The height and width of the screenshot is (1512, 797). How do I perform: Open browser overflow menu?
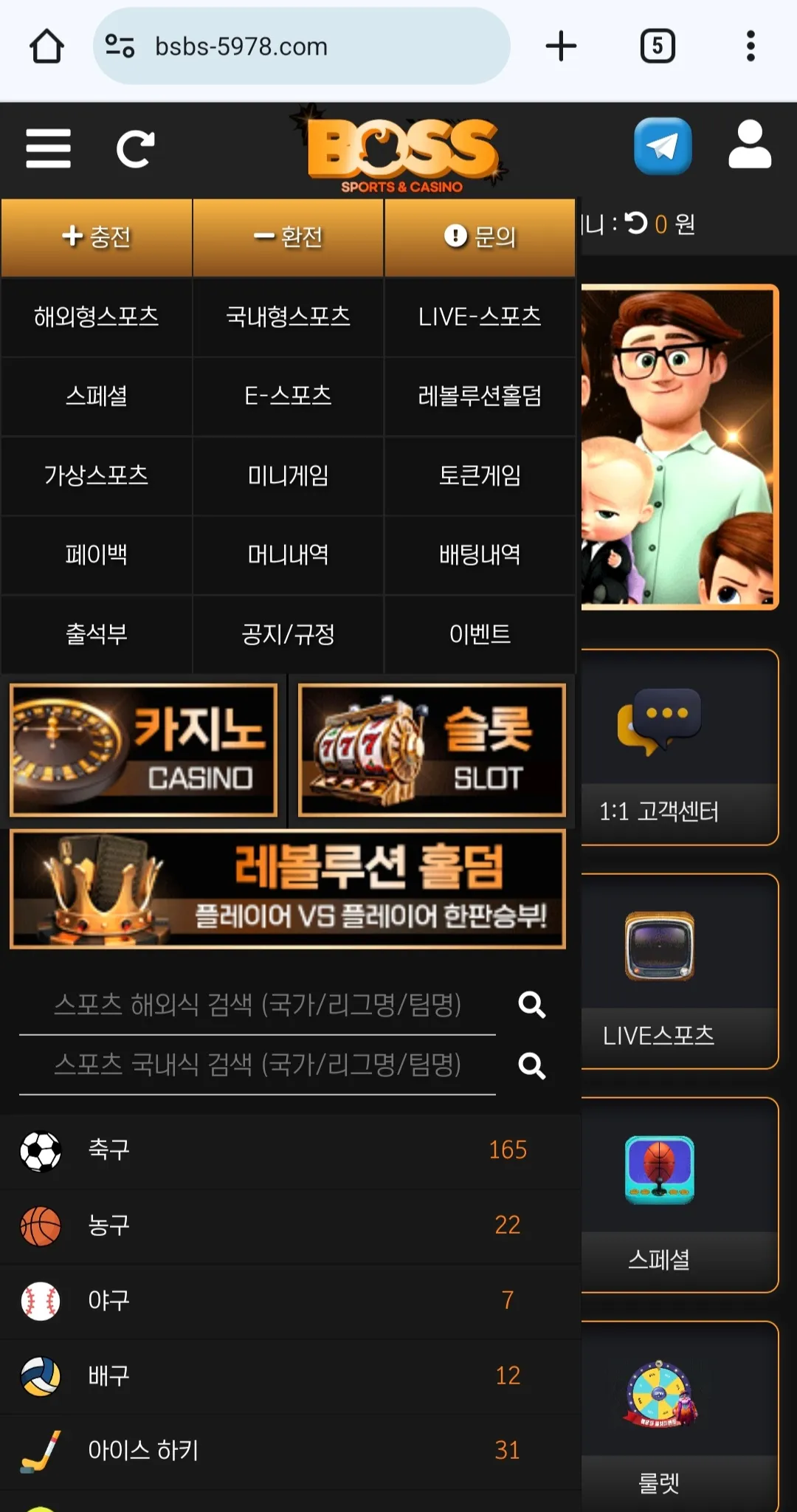(751, 46)
